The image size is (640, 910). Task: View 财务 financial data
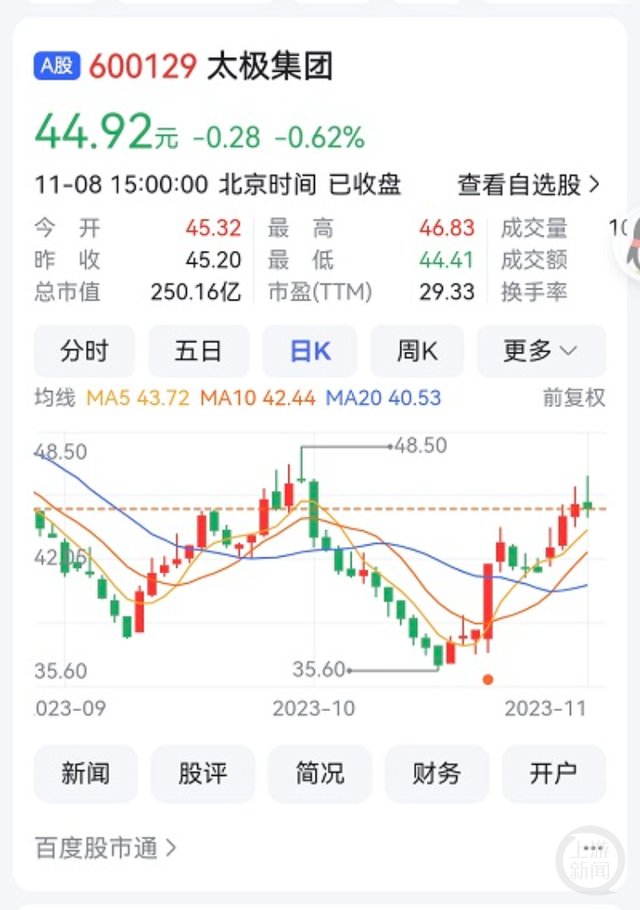click(x=436, y=773)
